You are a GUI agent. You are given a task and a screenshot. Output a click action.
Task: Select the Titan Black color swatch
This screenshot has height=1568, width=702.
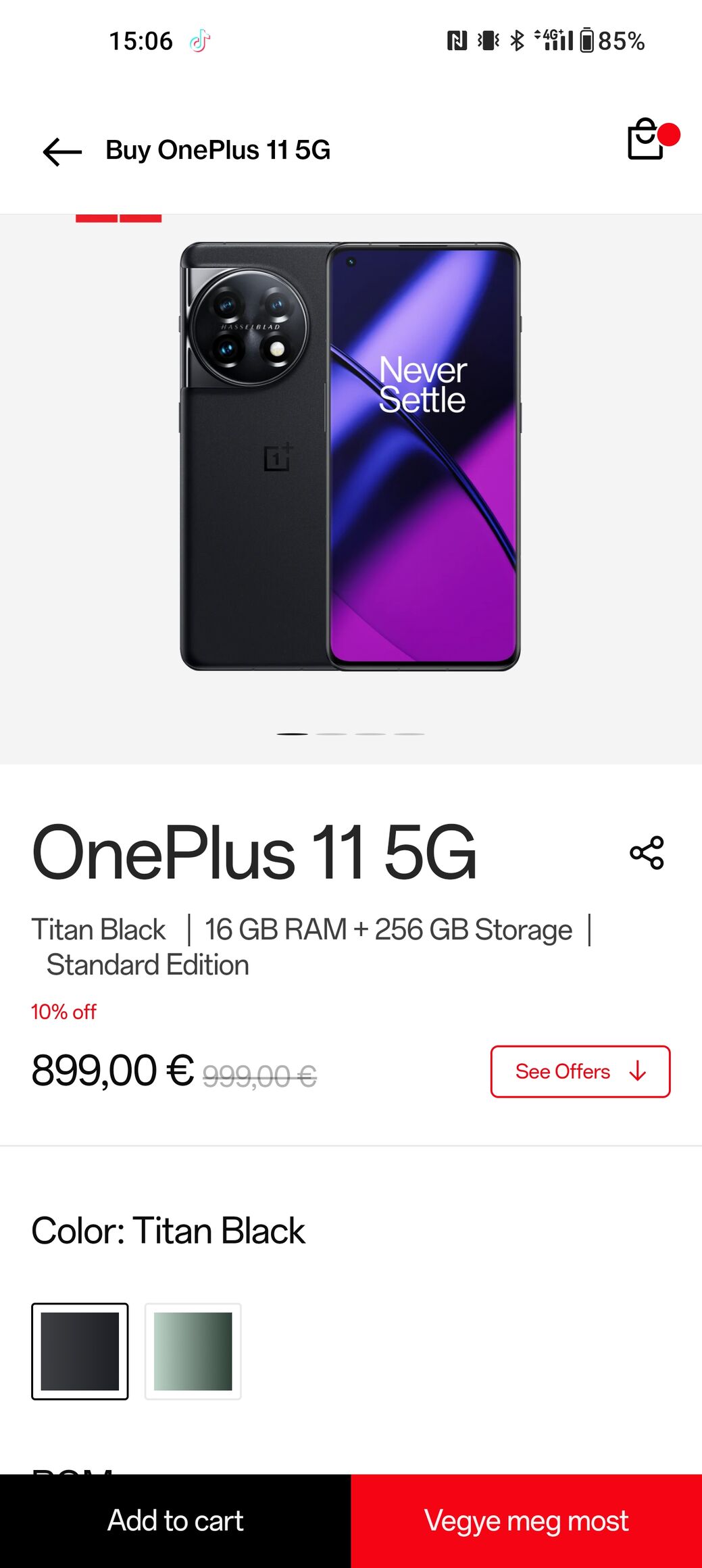tap(80, 1351)
